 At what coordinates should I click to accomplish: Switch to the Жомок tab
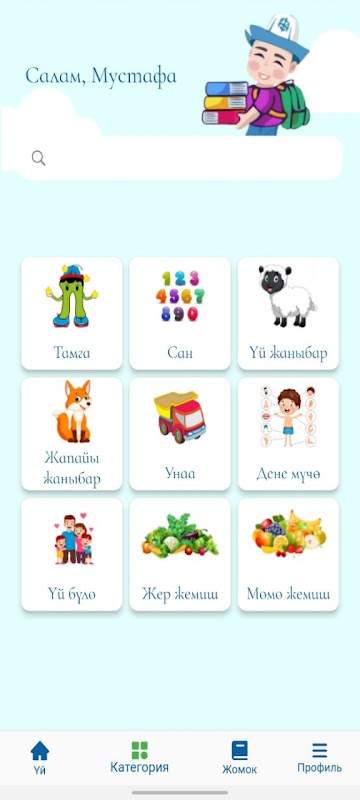tap(239, 758)
